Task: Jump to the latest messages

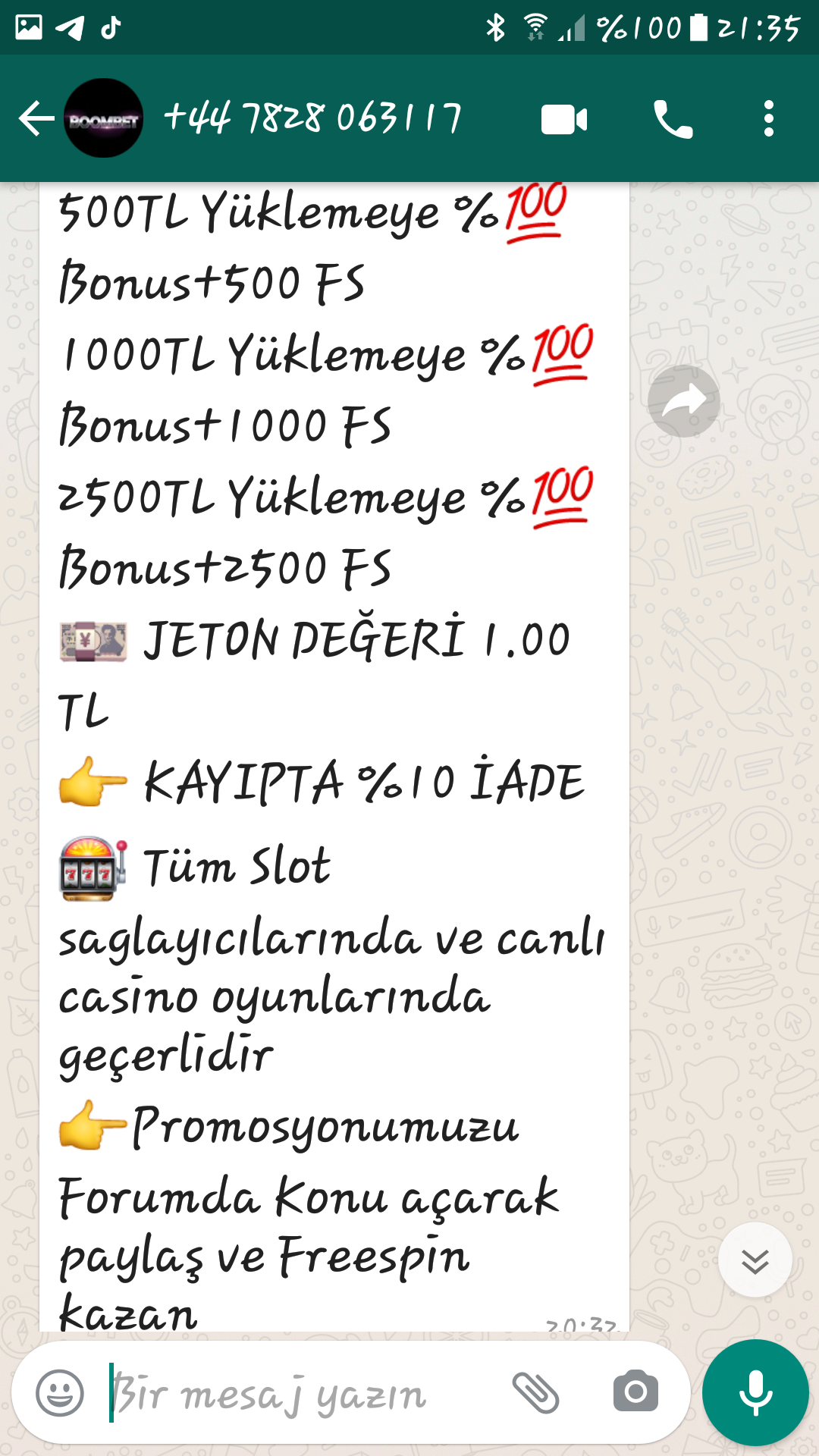Action: pos(755,1260)
